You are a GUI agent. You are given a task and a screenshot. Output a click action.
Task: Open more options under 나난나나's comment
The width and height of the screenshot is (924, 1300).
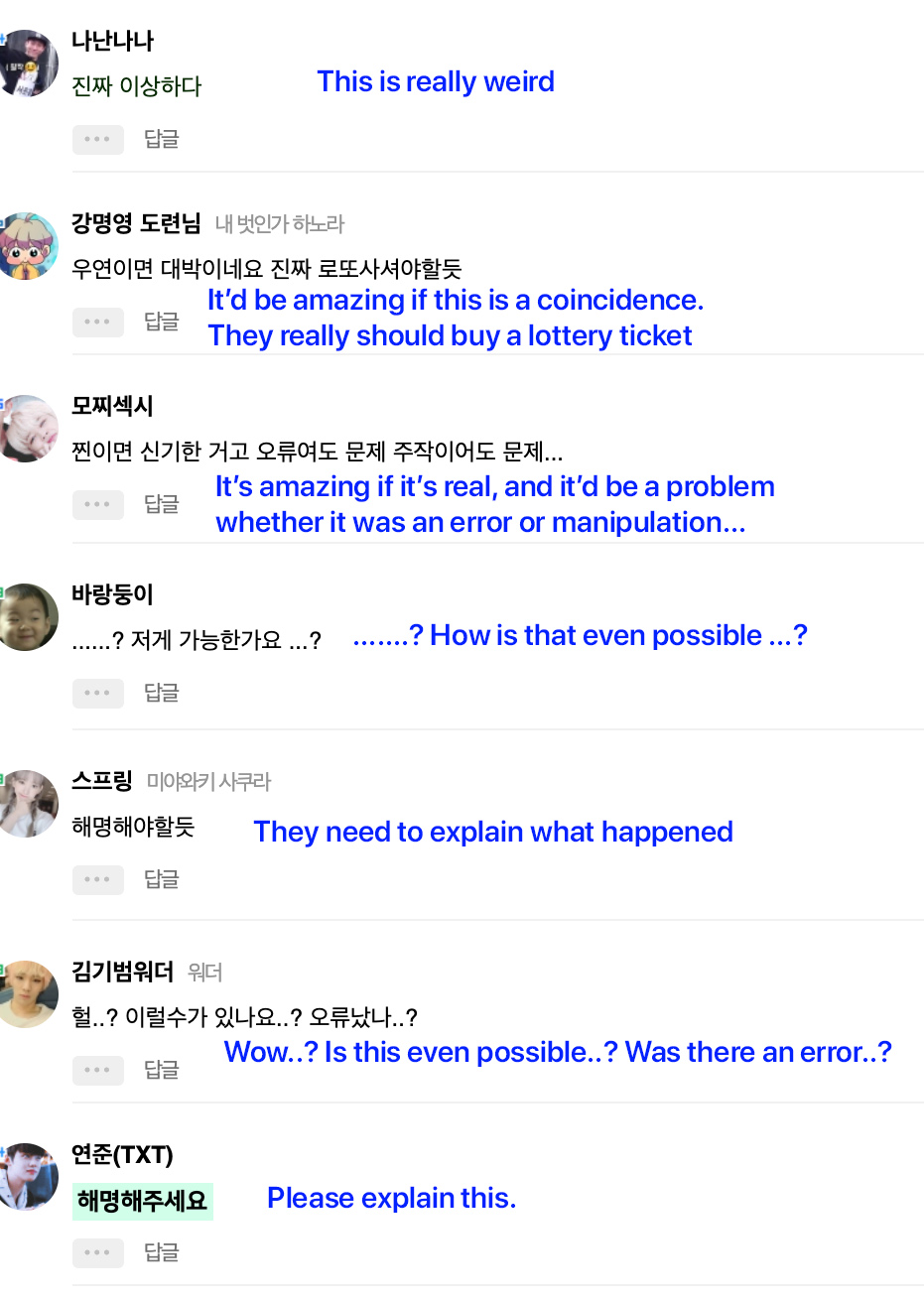(x=97, y=139)
